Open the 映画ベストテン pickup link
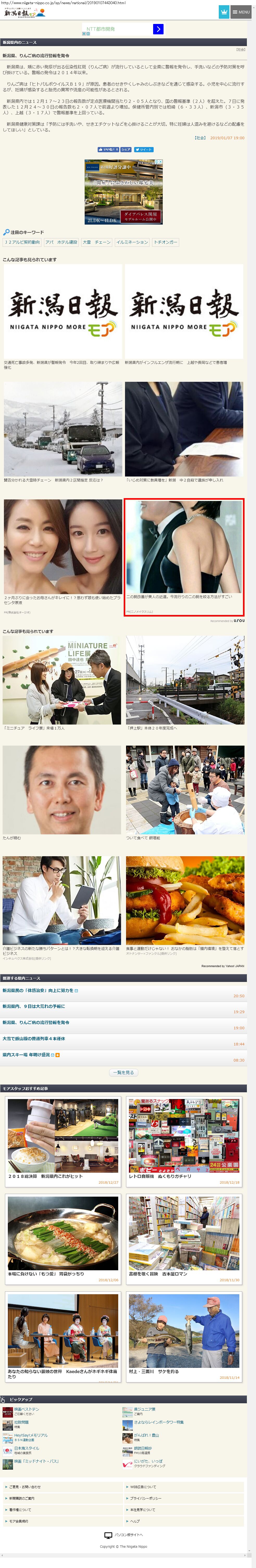 (26, 1408)
